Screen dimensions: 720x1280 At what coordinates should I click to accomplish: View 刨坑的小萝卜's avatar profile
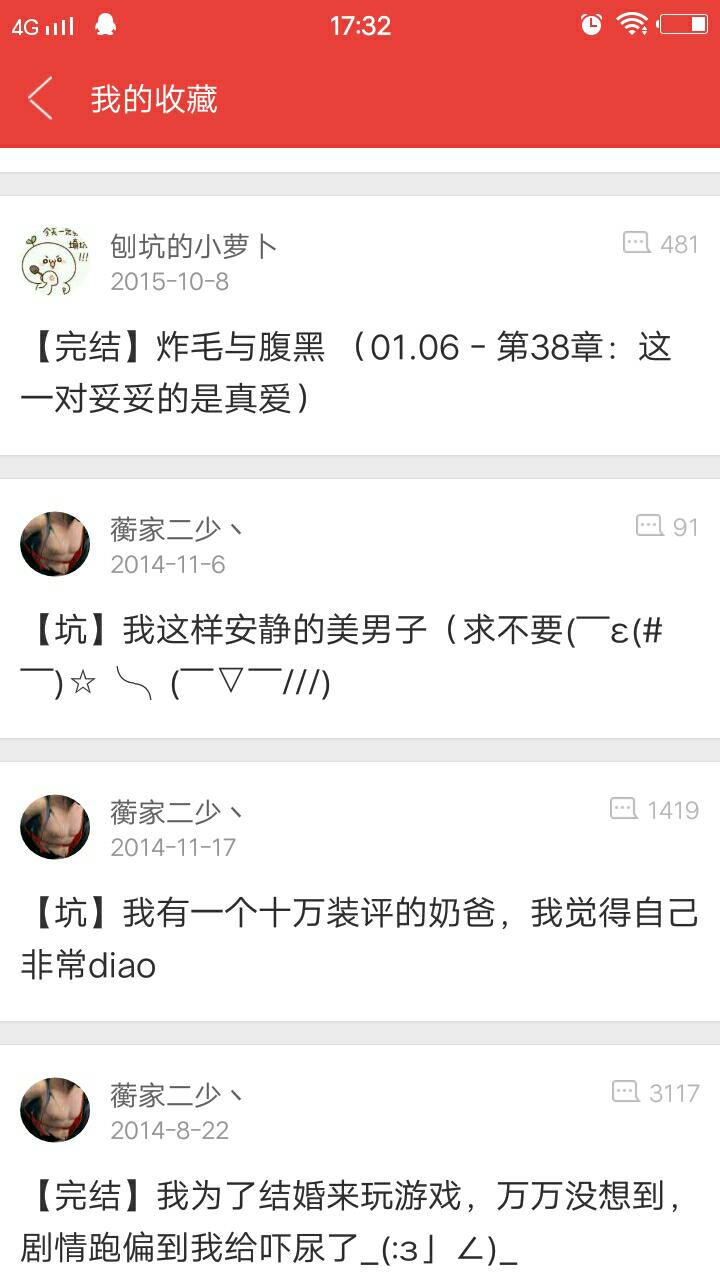(x=55, y=262)
